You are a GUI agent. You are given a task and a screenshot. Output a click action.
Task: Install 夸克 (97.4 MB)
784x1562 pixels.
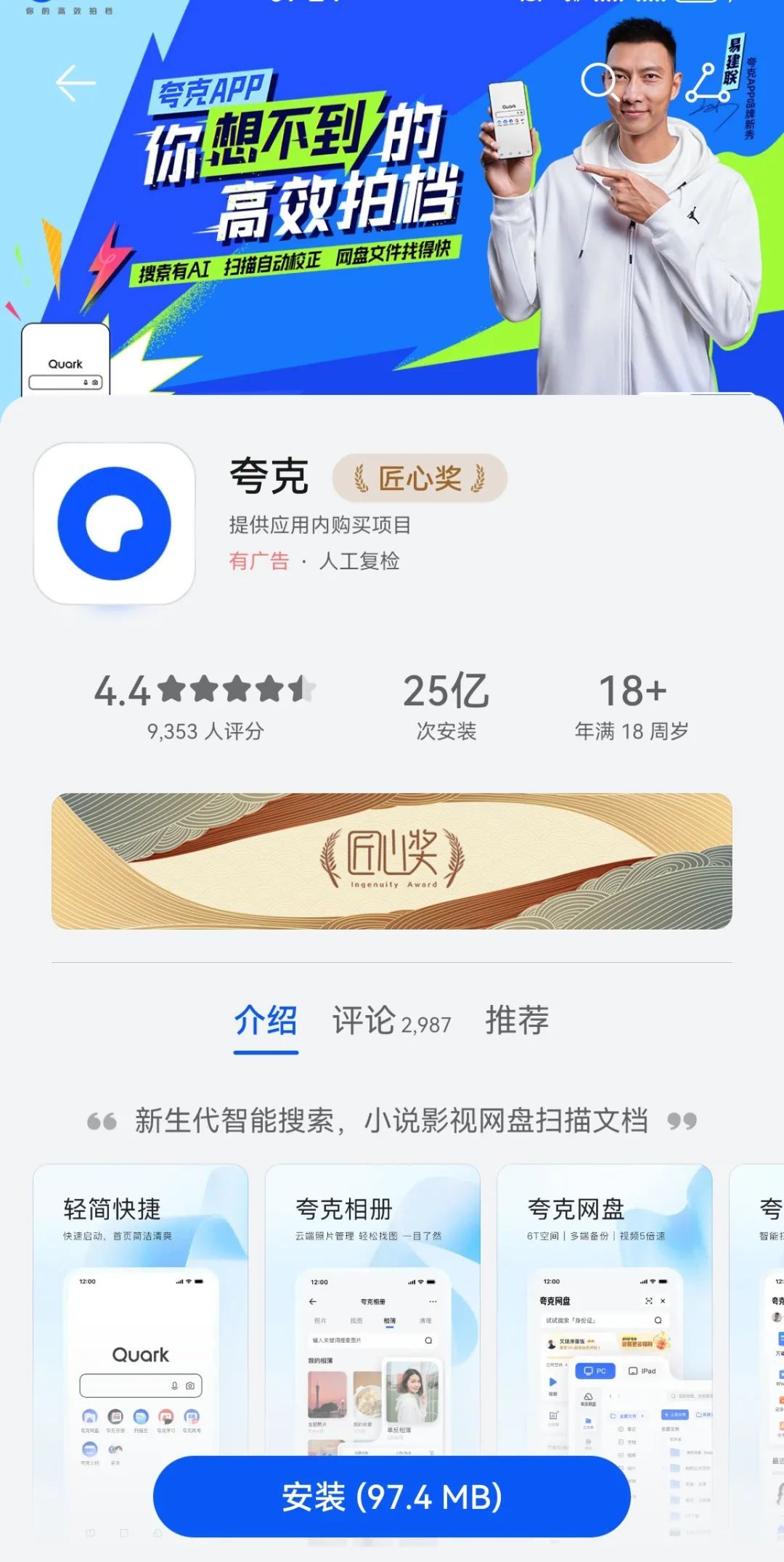coord(391,1497)
